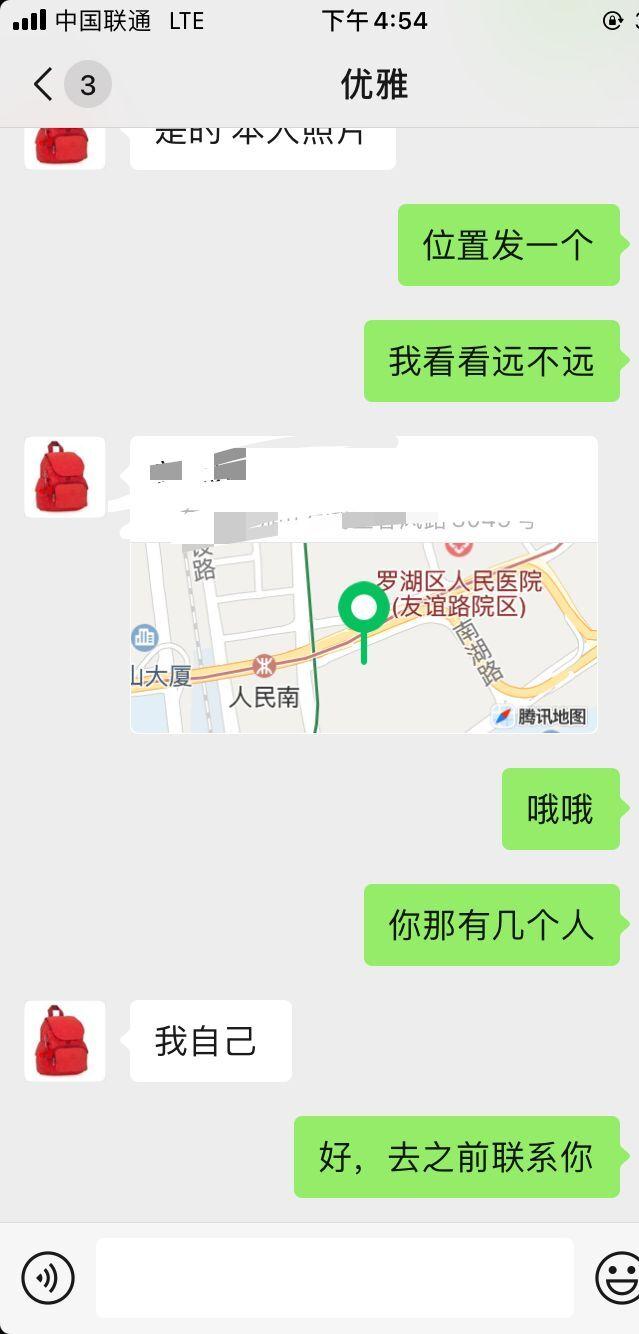This screenshot has height=1334, width=639.
Task: Focus the message text field
Action: click(x=334, y=1277)
